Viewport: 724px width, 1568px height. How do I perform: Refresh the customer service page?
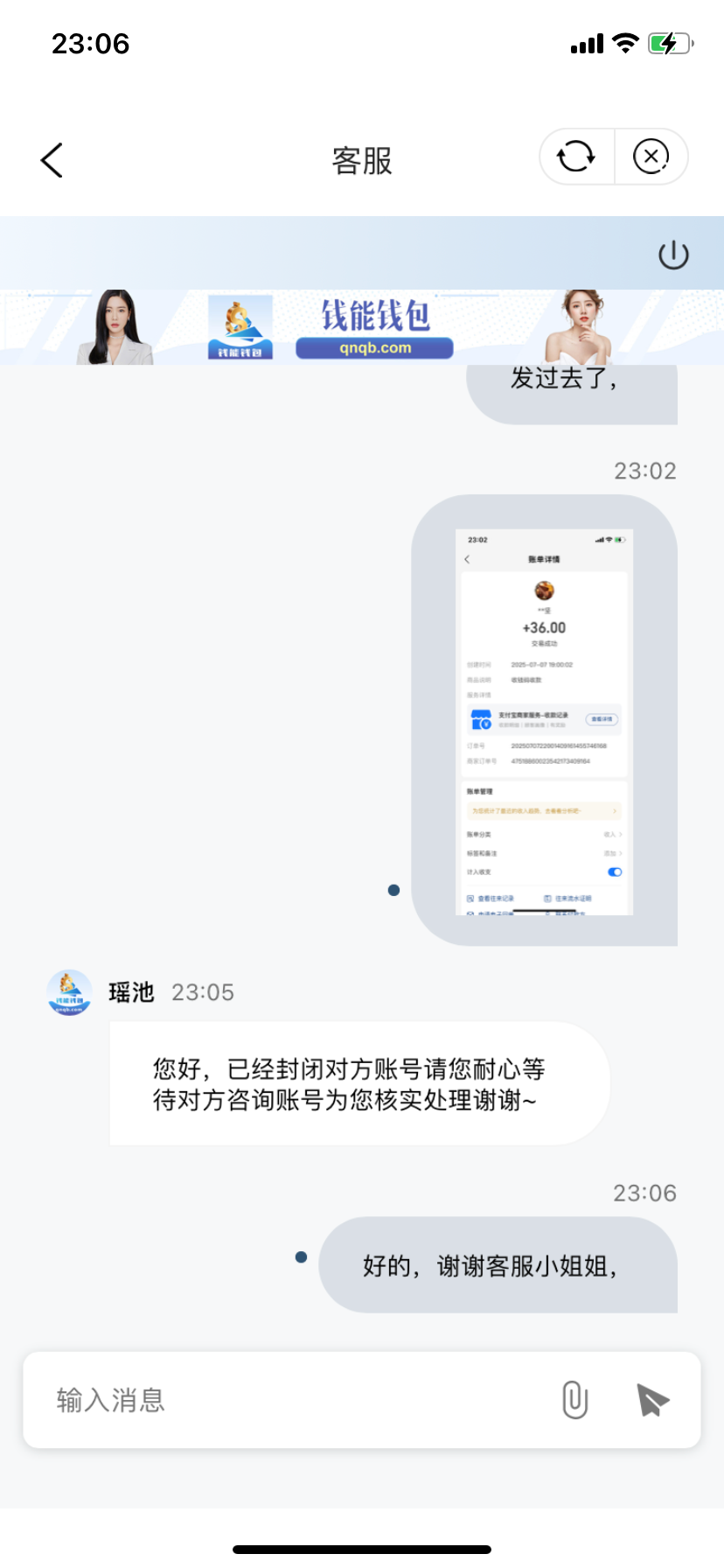point(576,157)
